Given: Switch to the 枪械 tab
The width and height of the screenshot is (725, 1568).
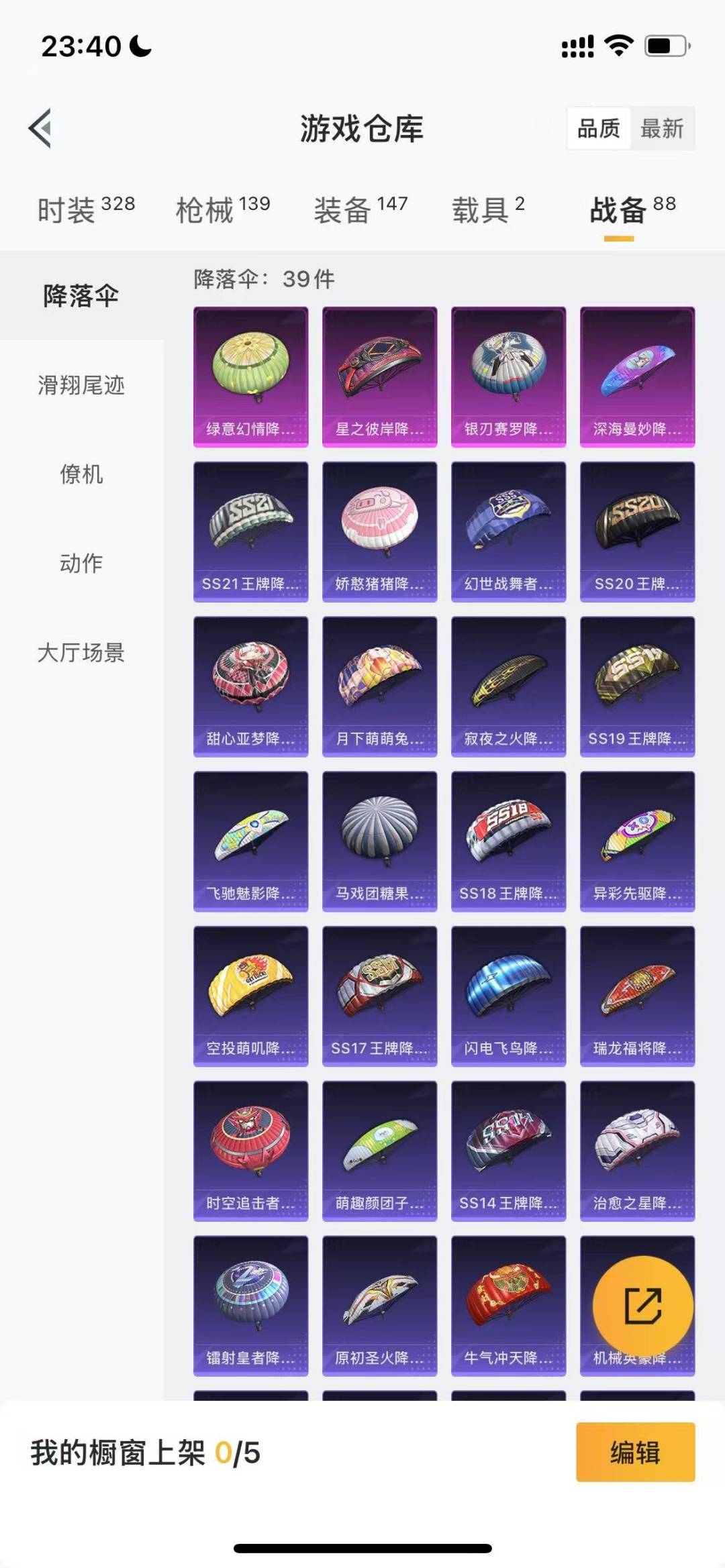Looking at the screenshot, I should pos(223,210).
